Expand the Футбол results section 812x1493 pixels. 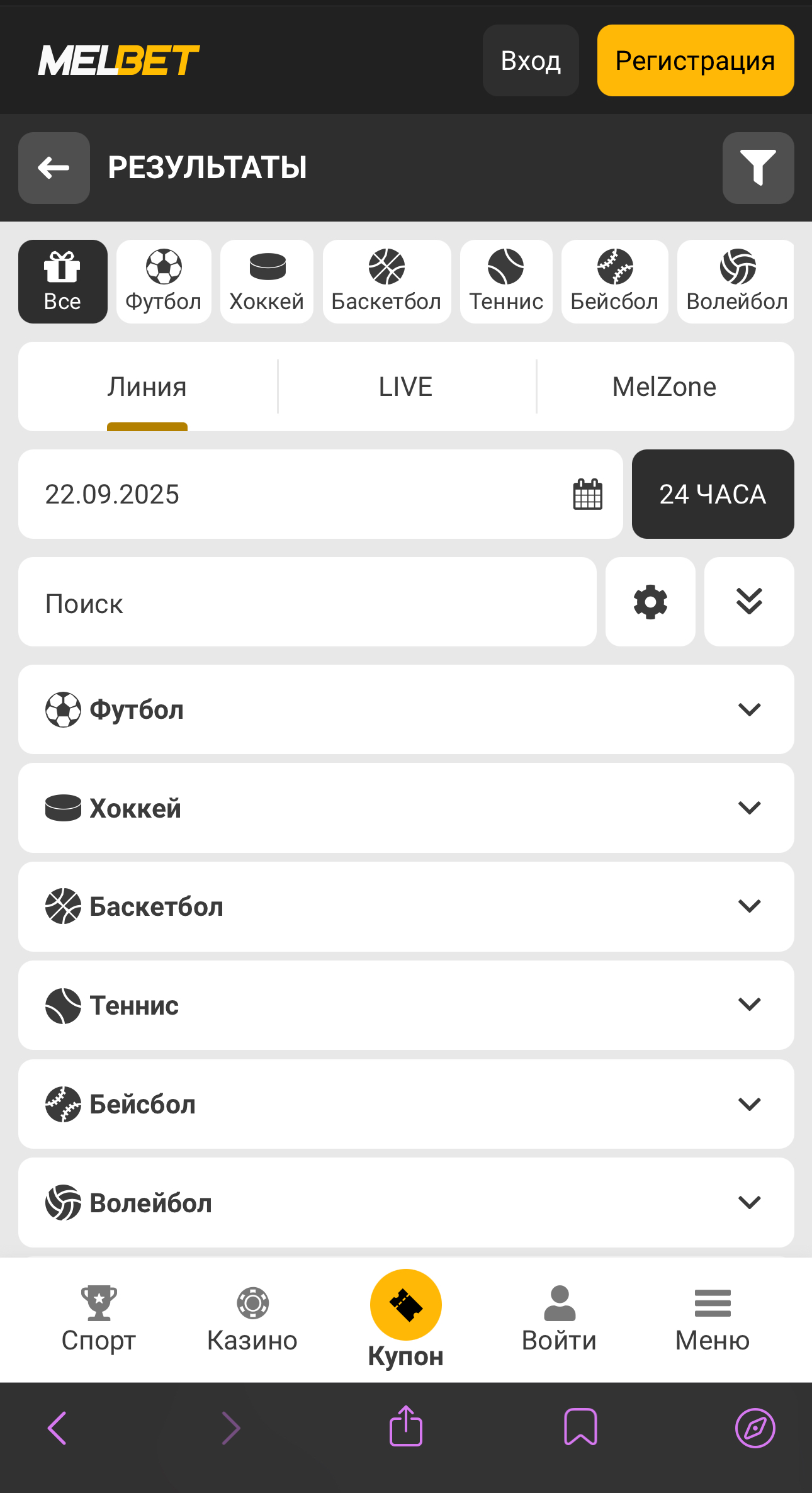pyautogui.click(x=406, y=709)
